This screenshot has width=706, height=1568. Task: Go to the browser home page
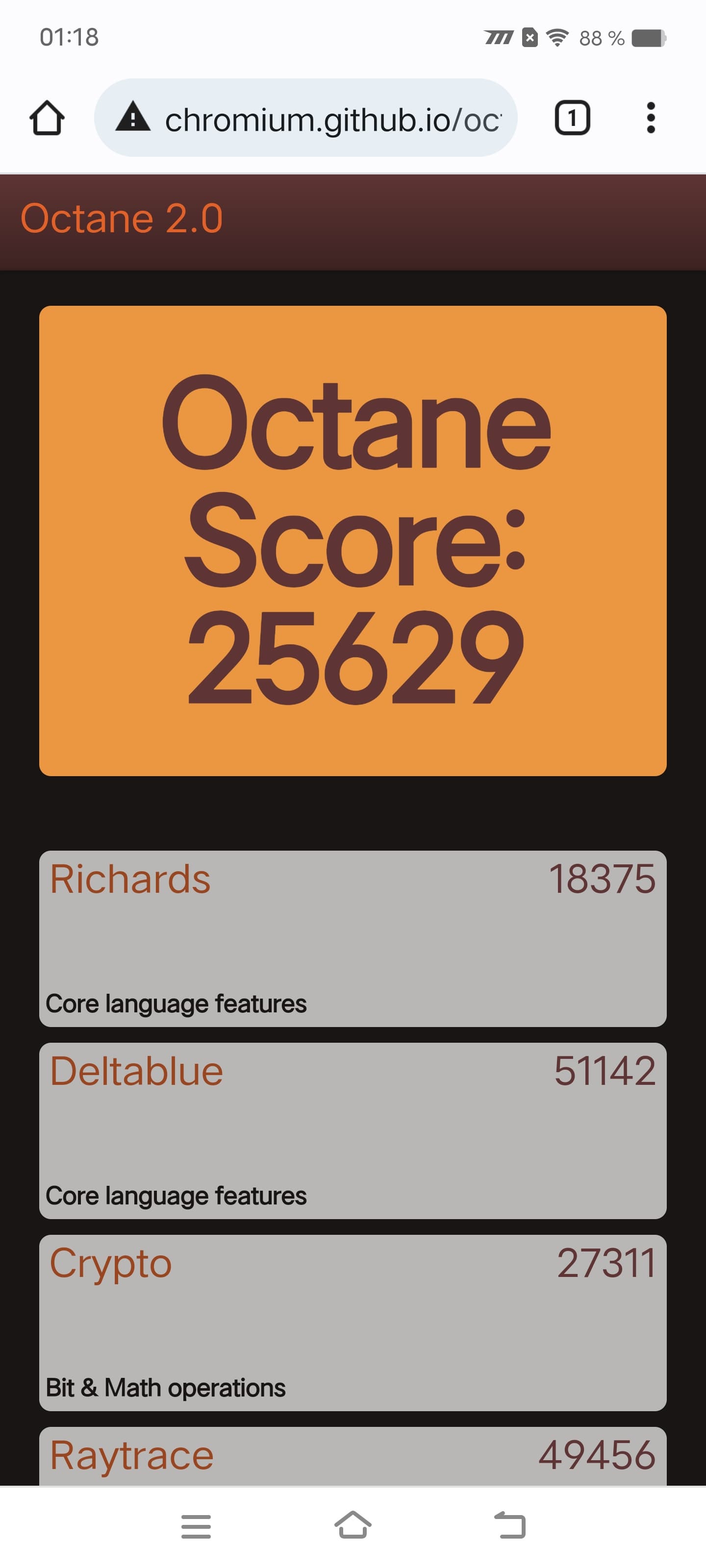tap(47, 118)
